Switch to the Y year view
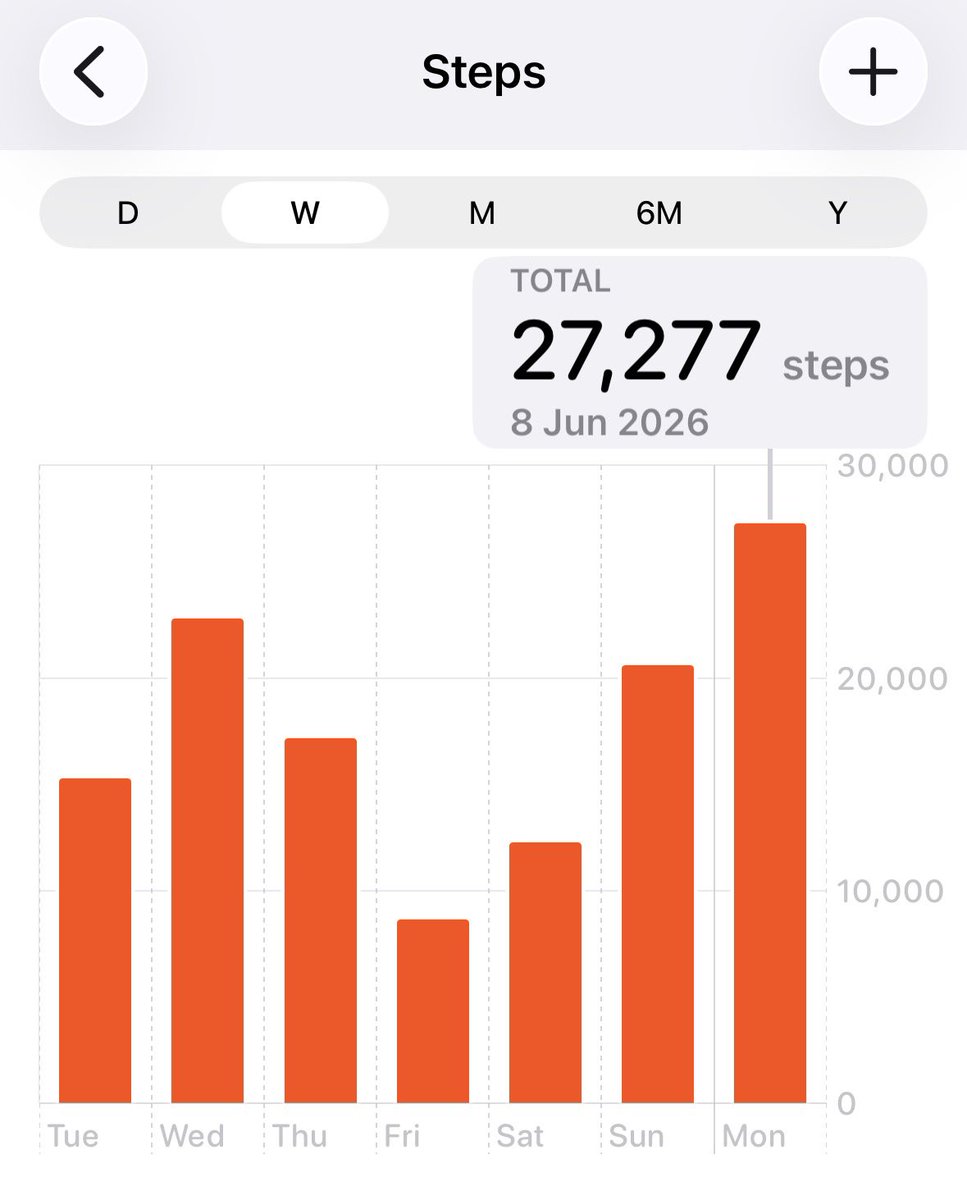Viewport: 967px width, 1200px height. [x=837, y=213]
